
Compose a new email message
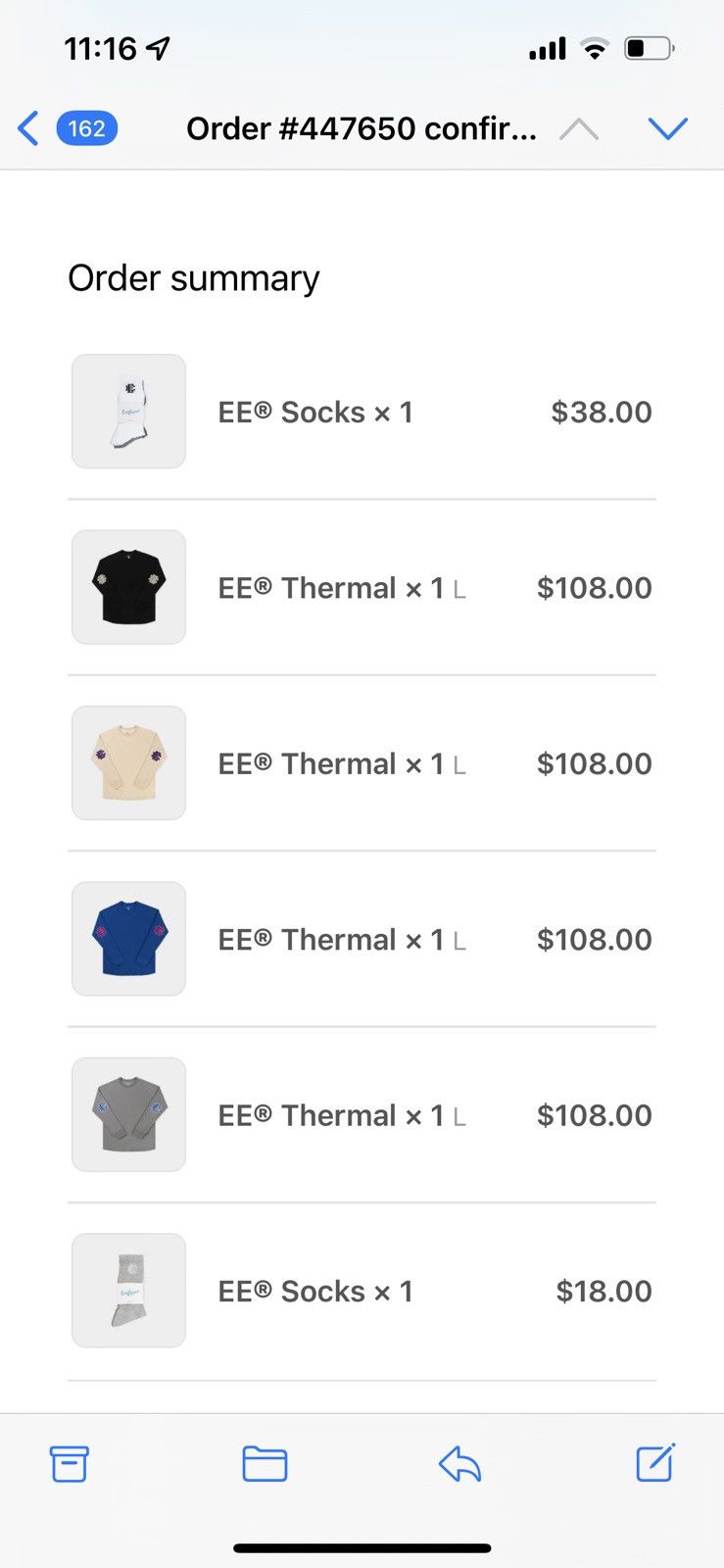pyautogui.click(x=654, y=1464)
